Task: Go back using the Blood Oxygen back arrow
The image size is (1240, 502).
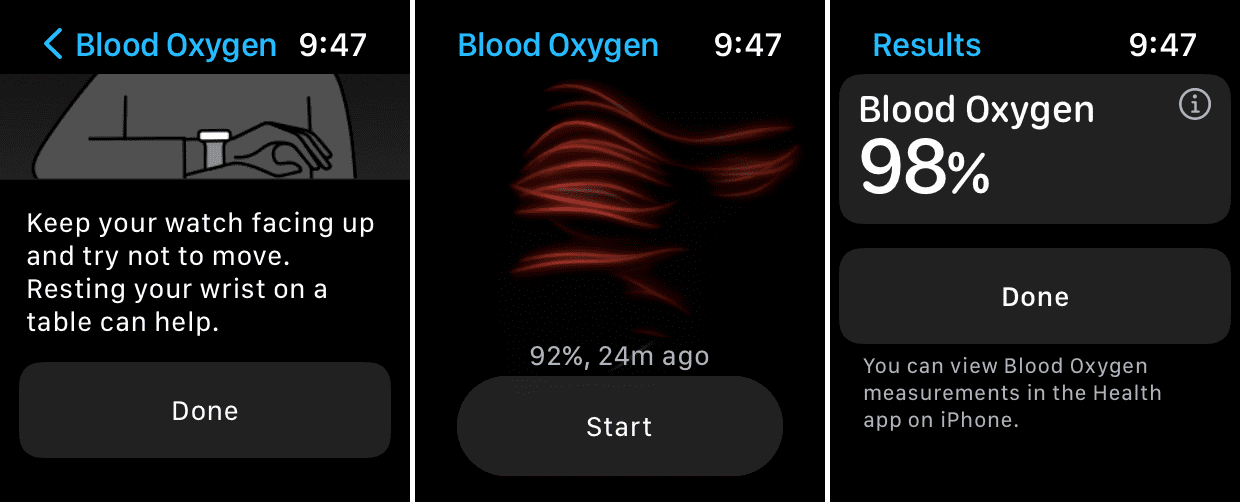Action: tap(55, 45)
